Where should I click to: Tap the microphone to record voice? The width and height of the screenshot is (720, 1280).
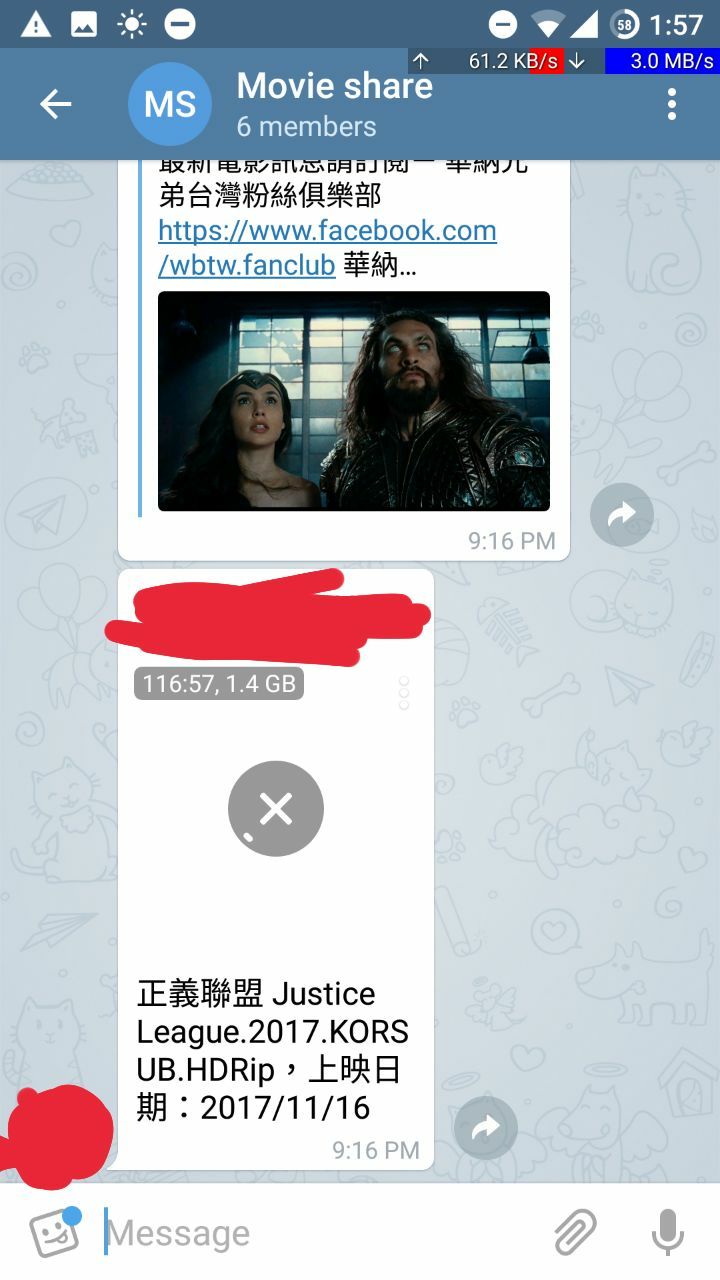coord(667,1232)
